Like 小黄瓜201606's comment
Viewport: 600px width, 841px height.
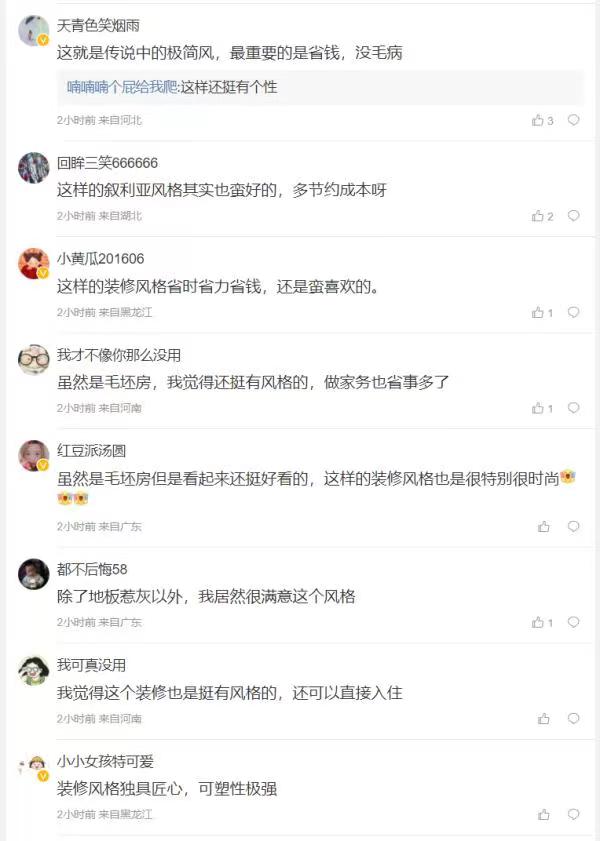(x=538, y=312)
